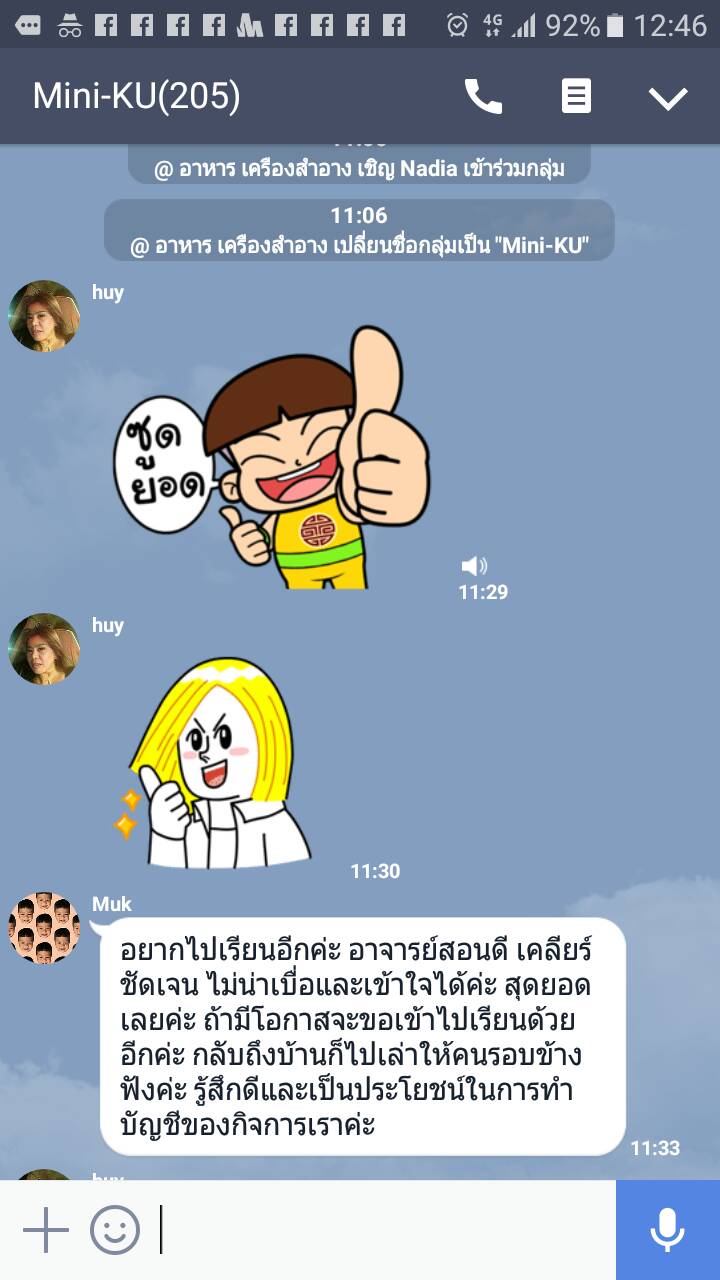Tap the microphone voice message button
Screen dimensions: 720x1280
(667, 1230)
